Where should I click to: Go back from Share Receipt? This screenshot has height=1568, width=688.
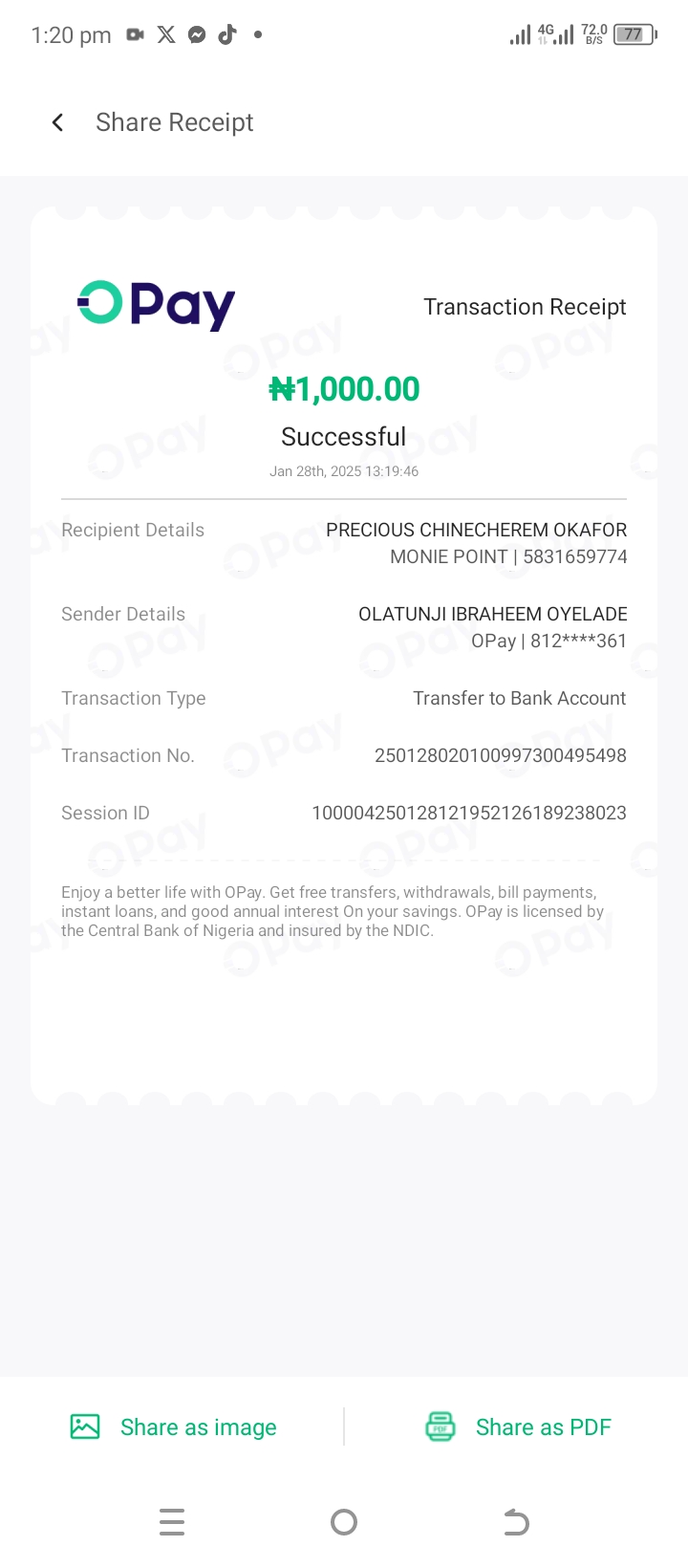(x=58, y=122)
